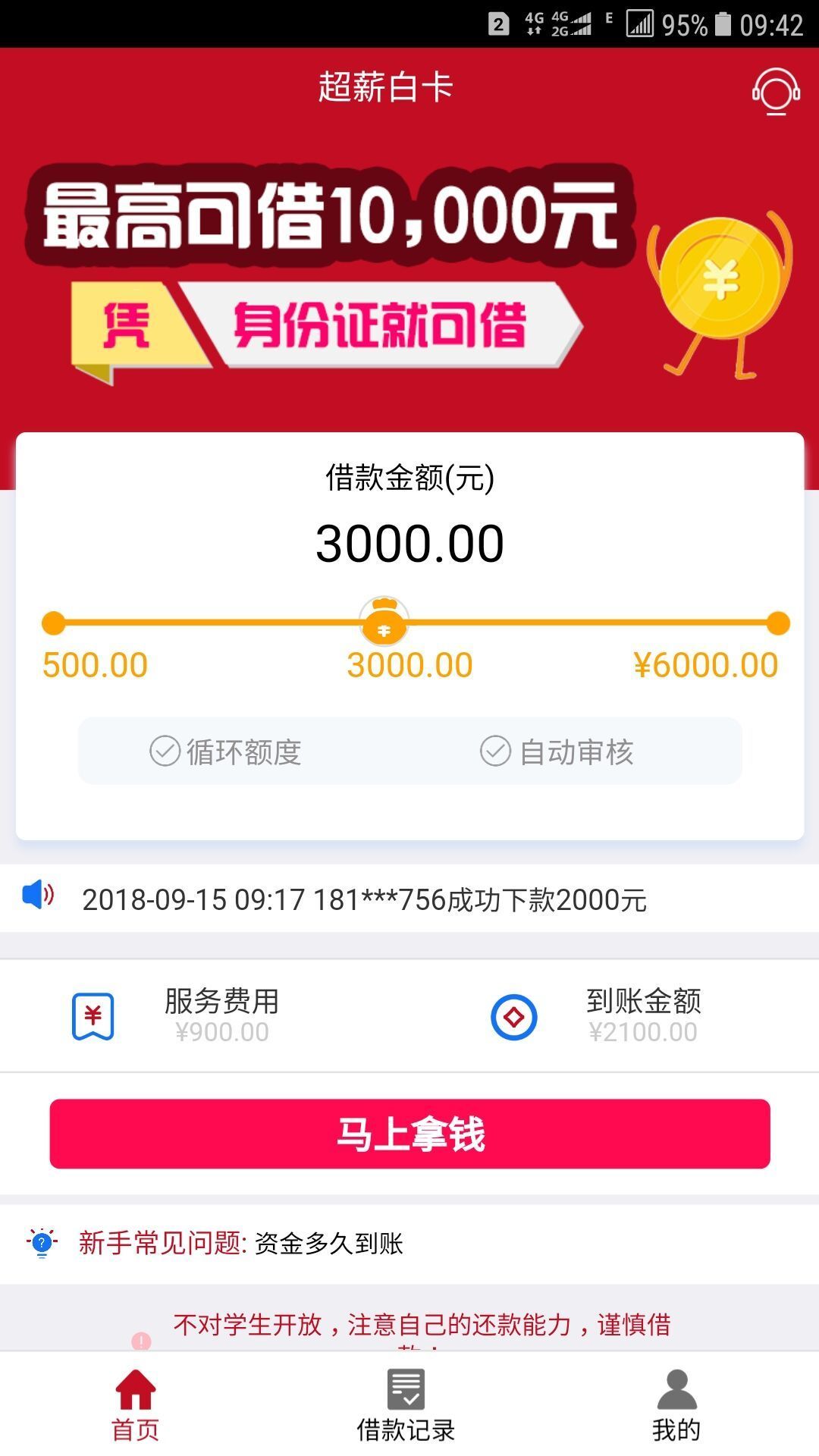Tap the loan amount slider handle
The image size is (819, 1456).
[384, 622]
